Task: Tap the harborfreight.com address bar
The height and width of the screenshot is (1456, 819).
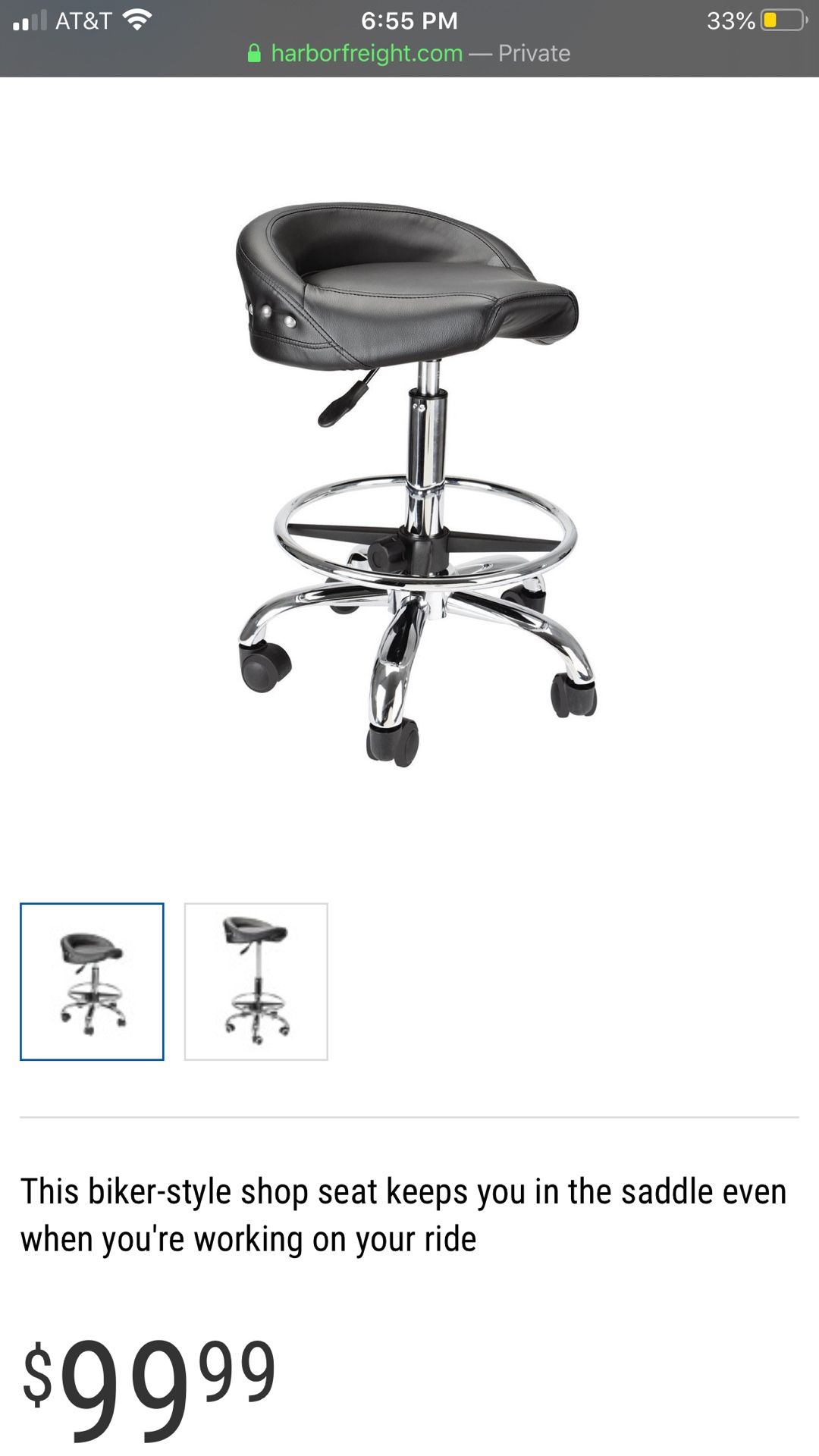Action: pyautogui.click(x=409, y=53)
